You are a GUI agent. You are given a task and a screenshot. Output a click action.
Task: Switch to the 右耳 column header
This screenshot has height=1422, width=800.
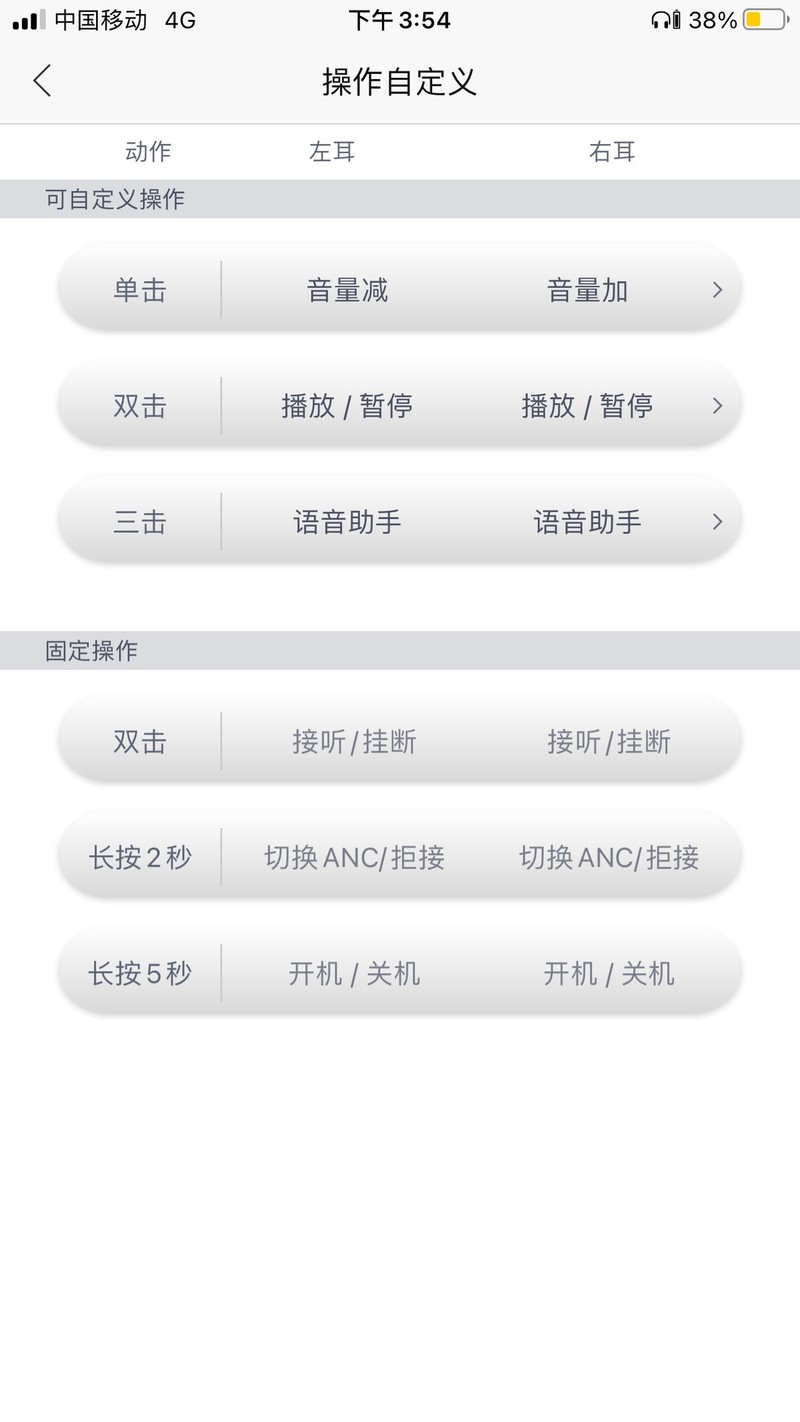pos(611,152)
